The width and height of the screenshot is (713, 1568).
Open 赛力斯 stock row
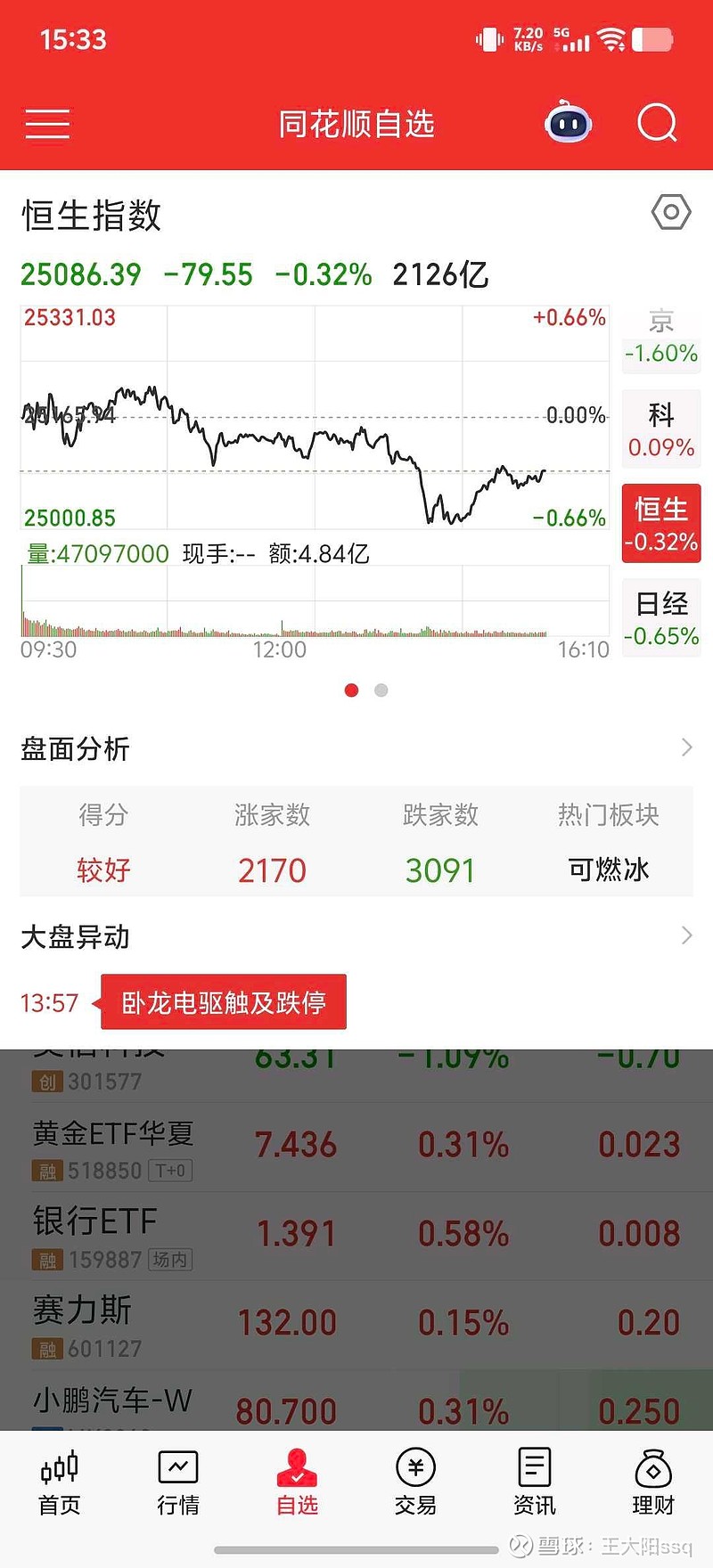[356, 1326]
